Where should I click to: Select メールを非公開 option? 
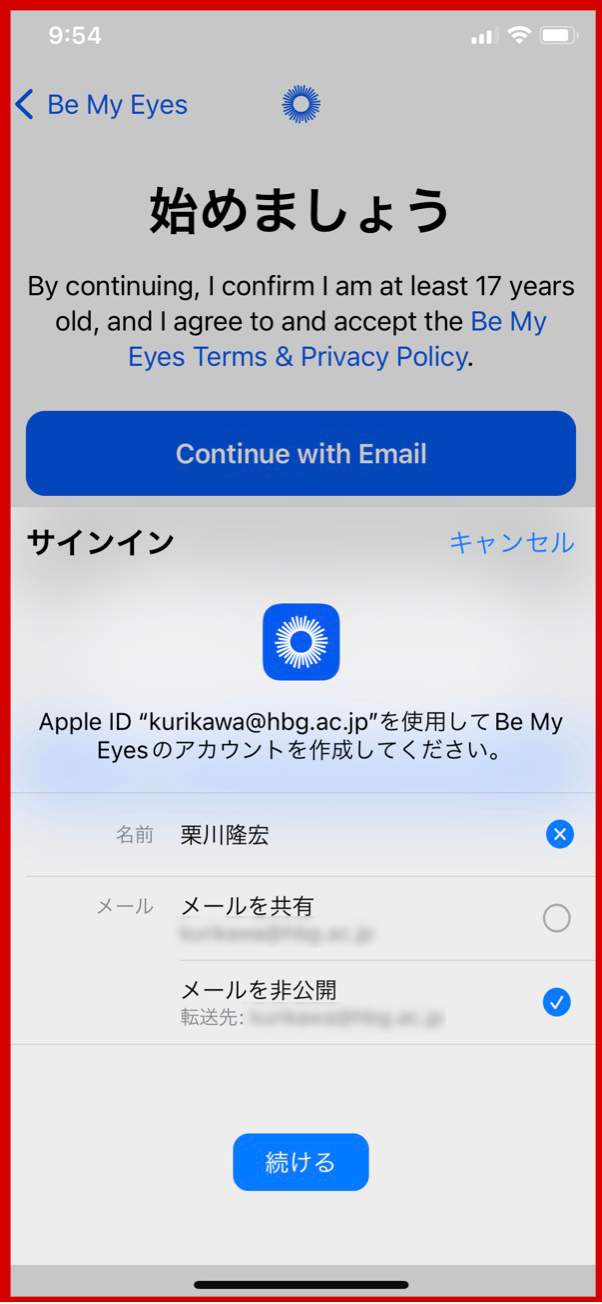point(301,1002)
